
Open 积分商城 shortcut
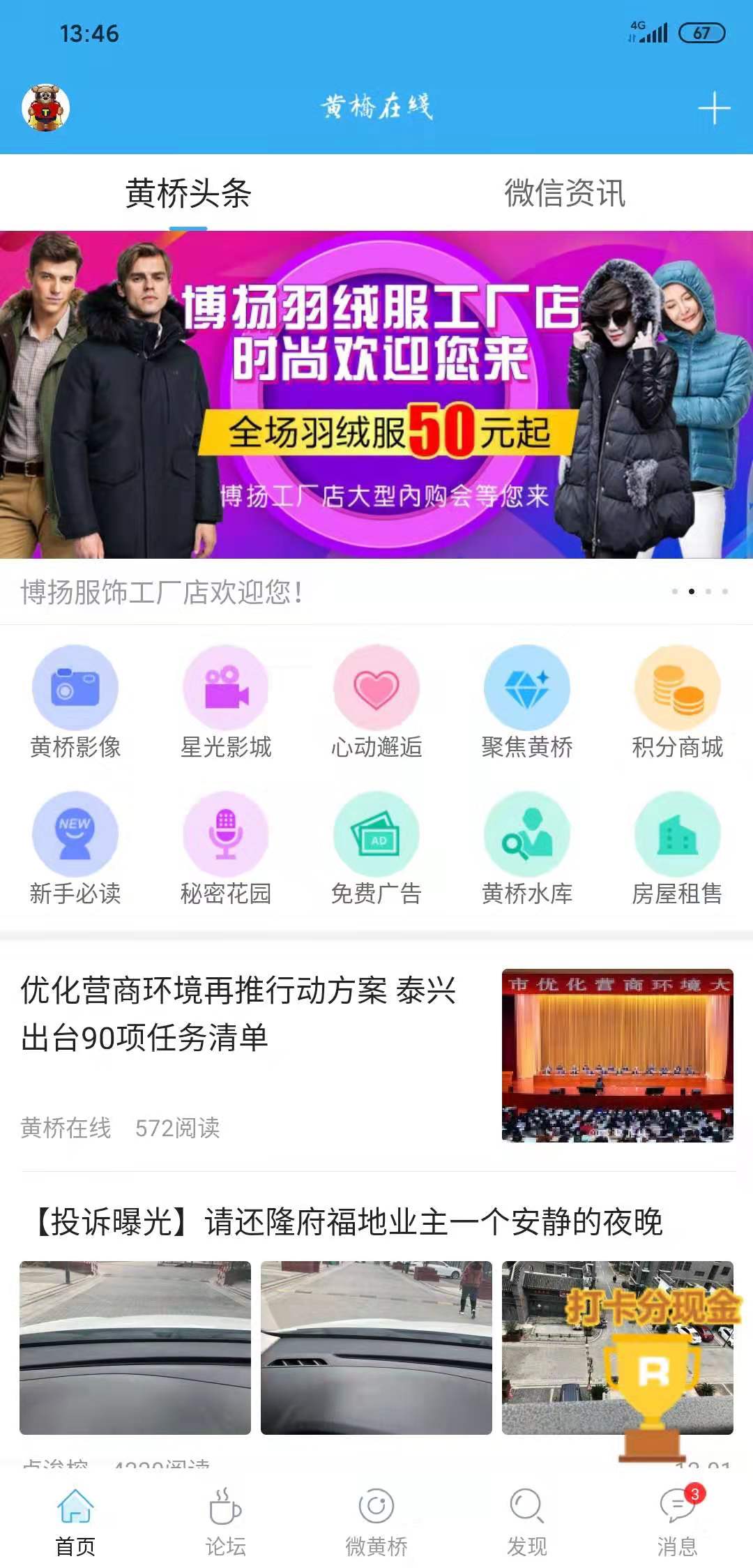[678, 702]
